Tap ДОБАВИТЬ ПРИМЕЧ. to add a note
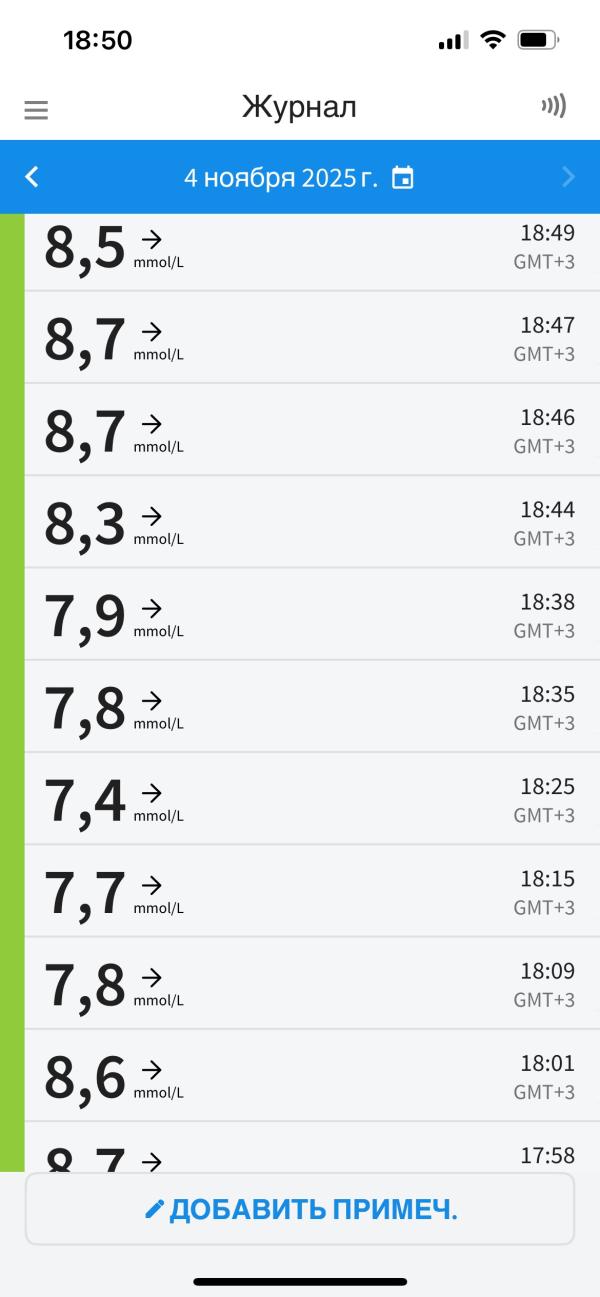 [x=300, y=1209]
